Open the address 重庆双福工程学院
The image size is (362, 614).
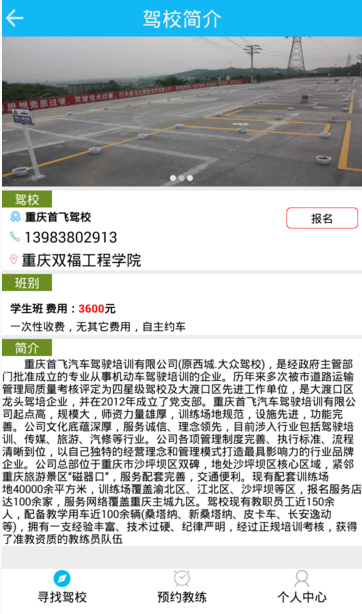tap(81, 260)
